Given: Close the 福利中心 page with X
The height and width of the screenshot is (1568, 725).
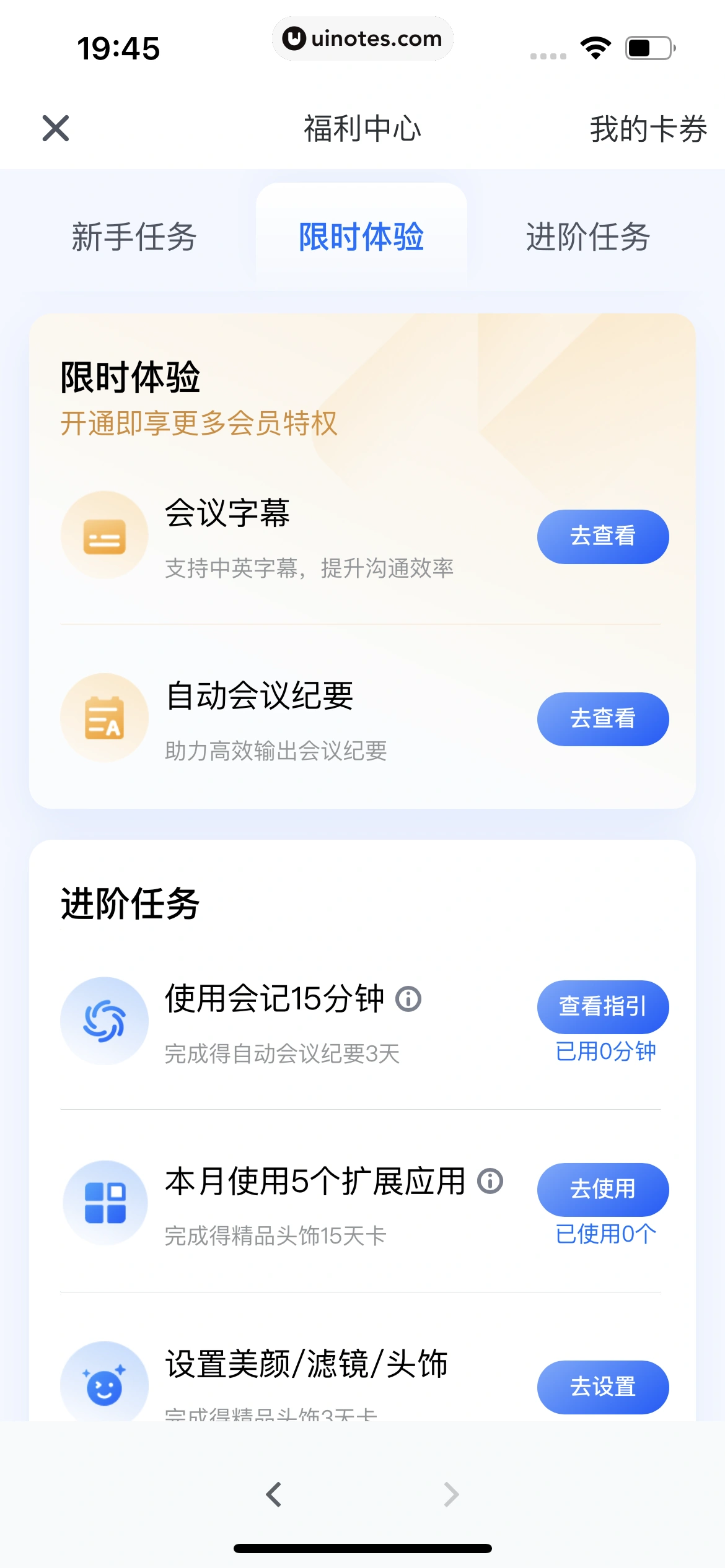Looking at the screenshot, I should [55, 129].
